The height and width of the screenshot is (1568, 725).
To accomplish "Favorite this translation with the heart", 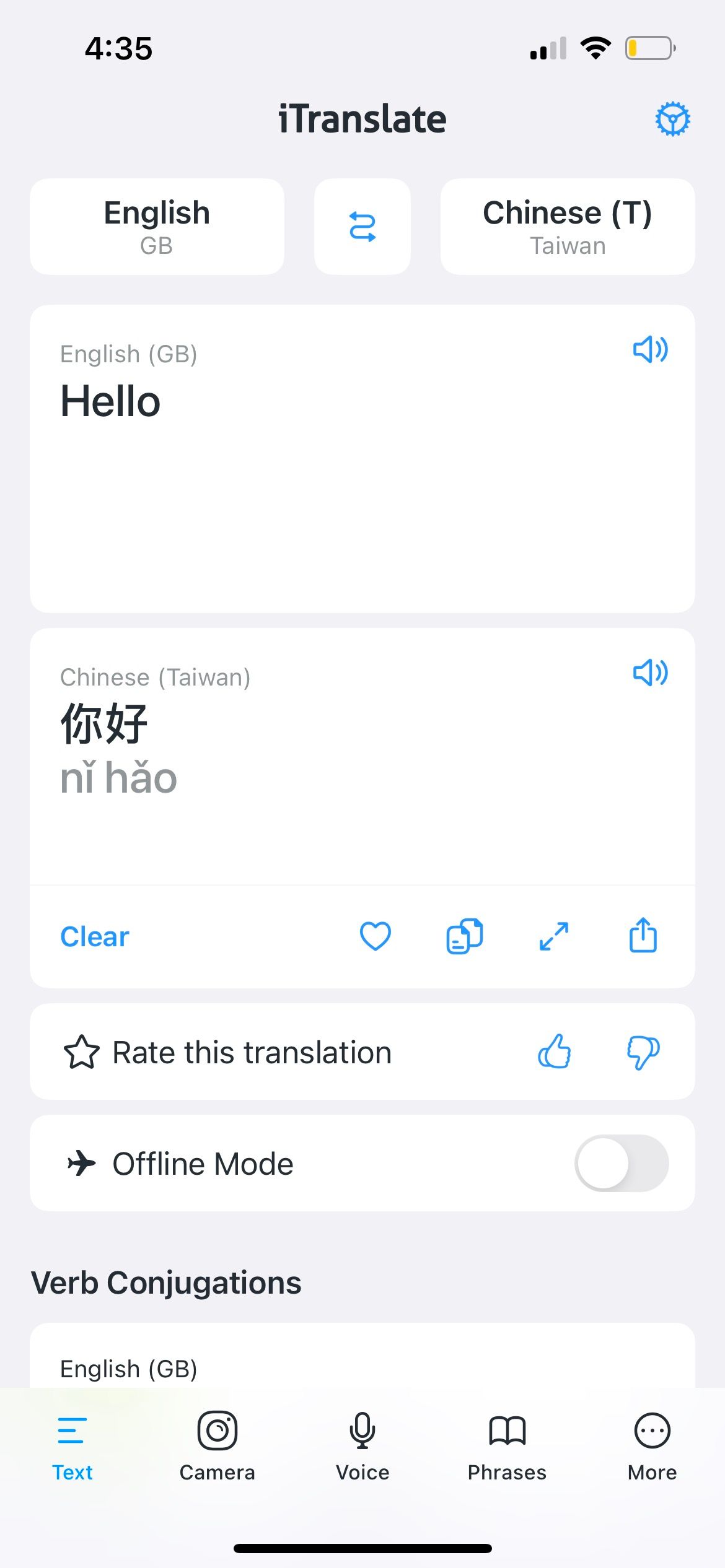I will tap(376, 936).
